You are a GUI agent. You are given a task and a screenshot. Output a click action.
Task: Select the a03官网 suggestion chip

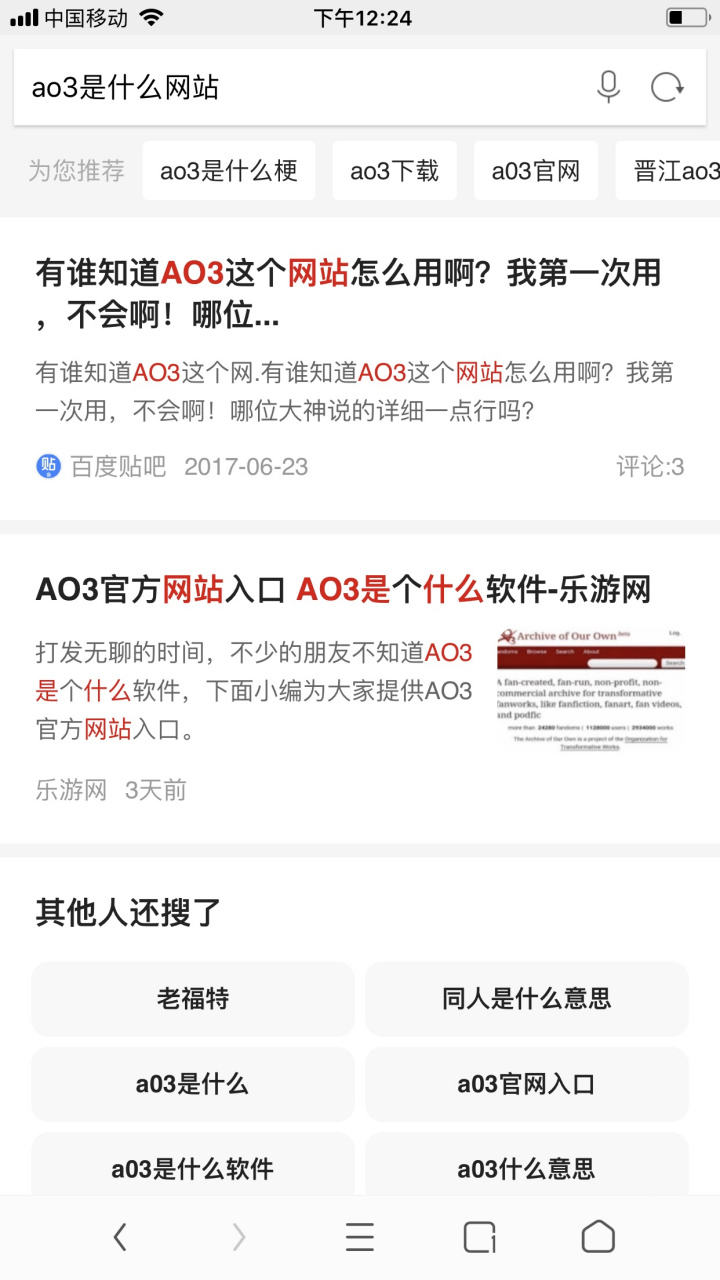click(536, 170)
